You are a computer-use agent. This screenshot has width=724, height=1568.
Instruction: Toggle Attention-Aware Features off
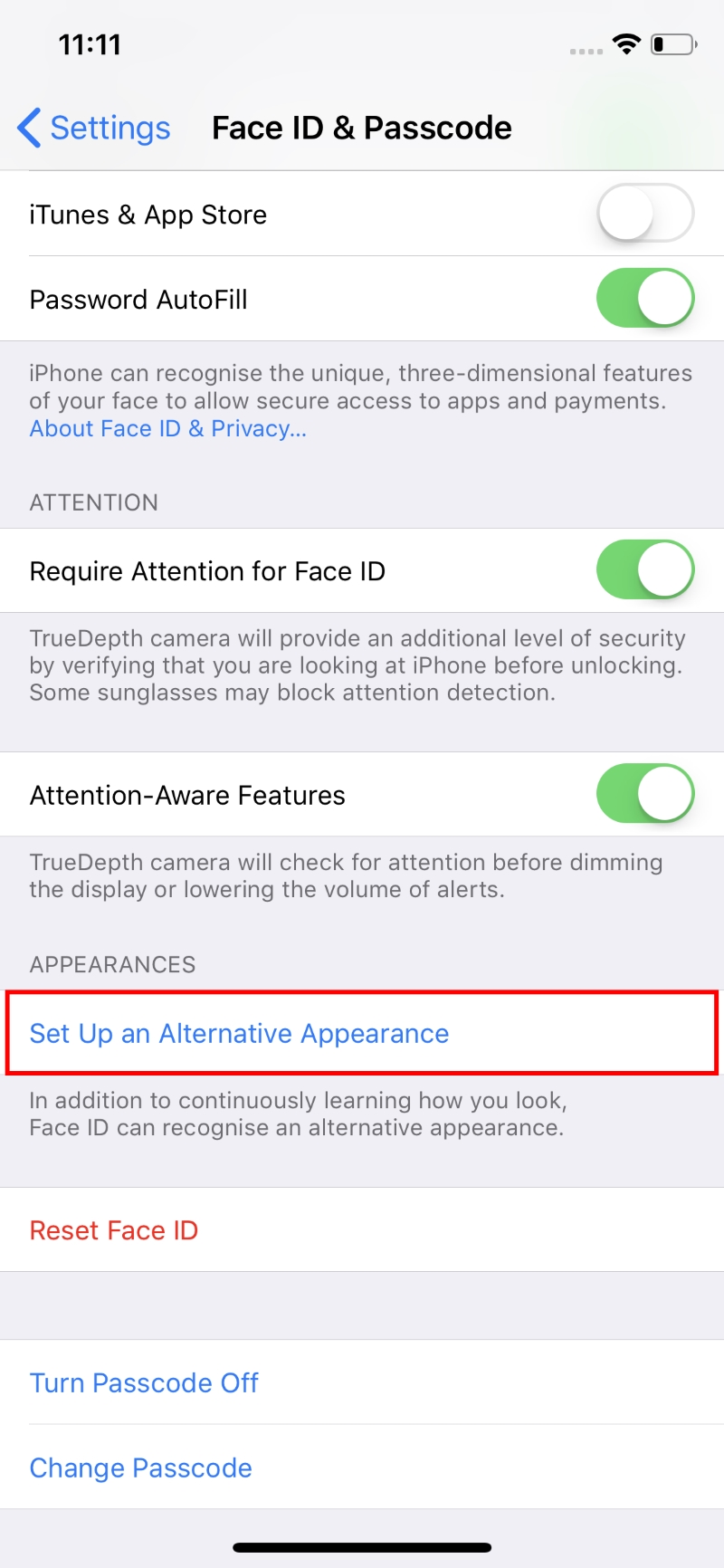click(644, 794)
